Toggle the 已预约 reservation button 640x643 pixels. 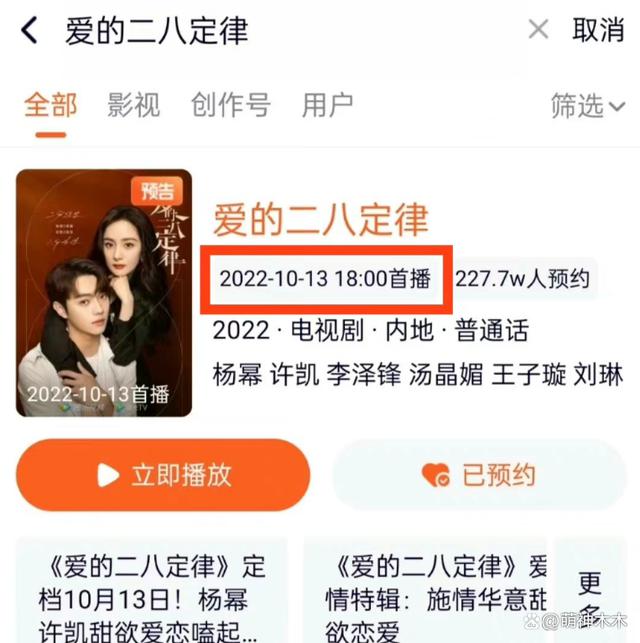tap(478, 475)
